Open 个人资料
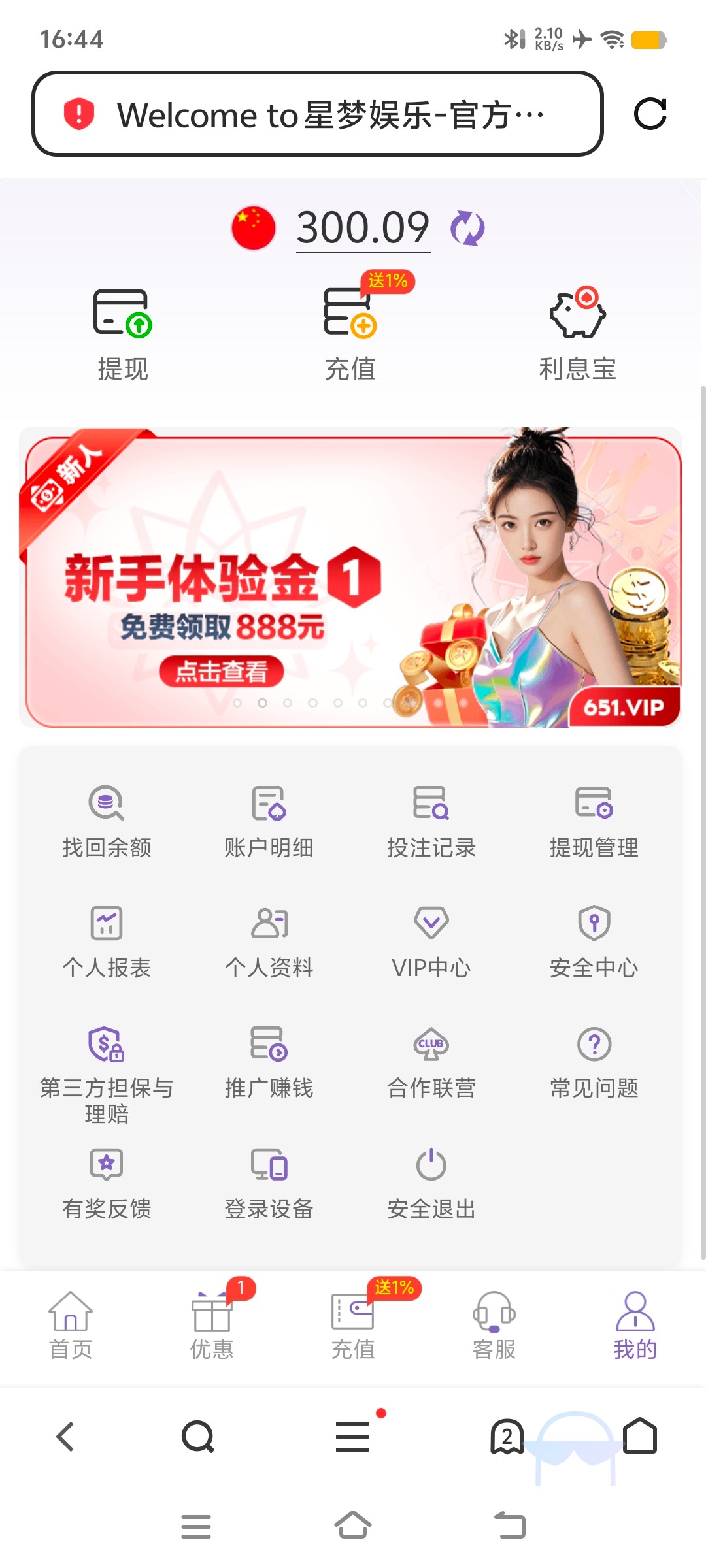The width and height of the screenshot is (706, 1568). click(269, 941)
